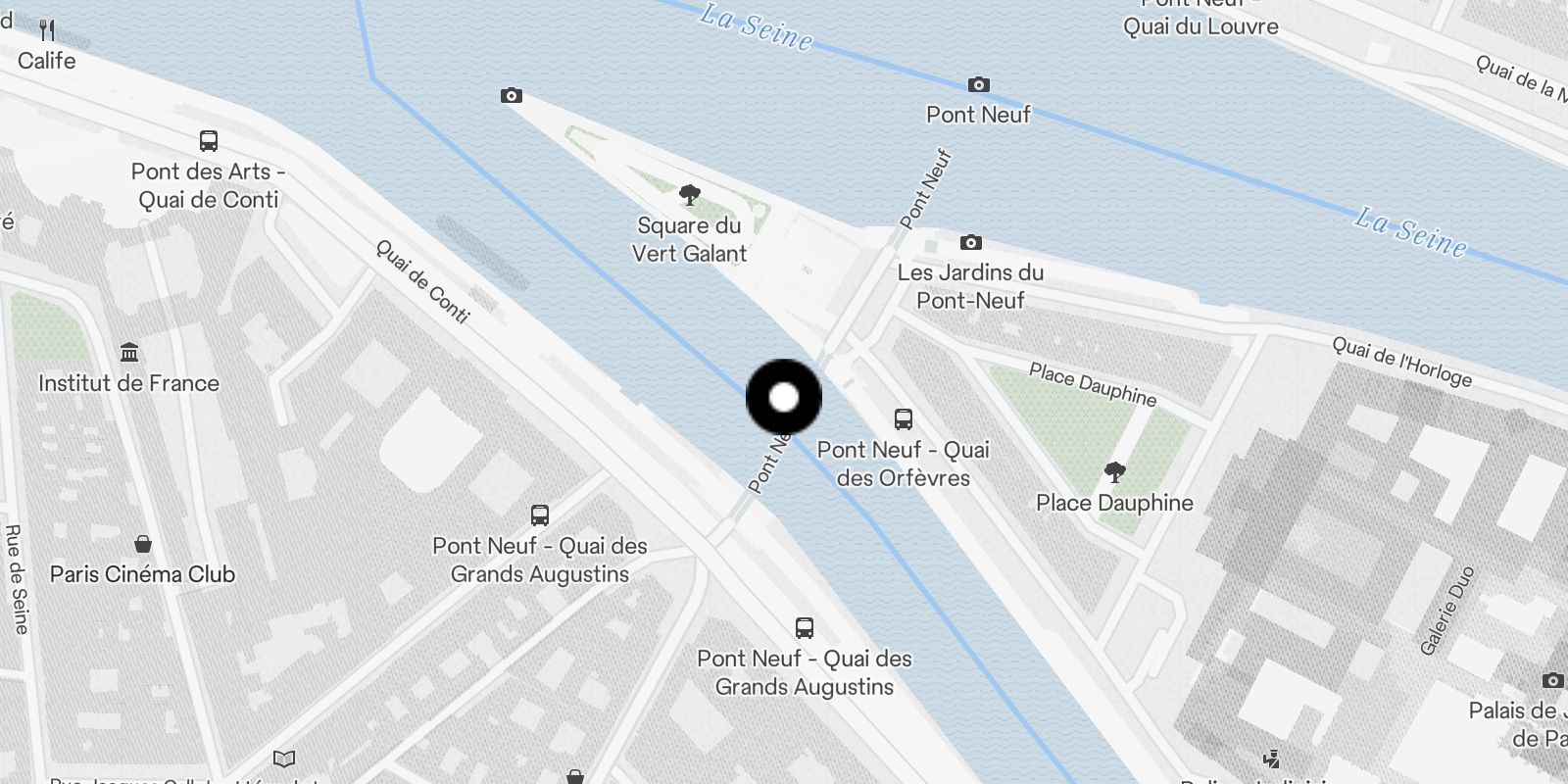Select the Calife restaurant marker
Viewport: 1568px width, 784px height.
pos(47,30)
